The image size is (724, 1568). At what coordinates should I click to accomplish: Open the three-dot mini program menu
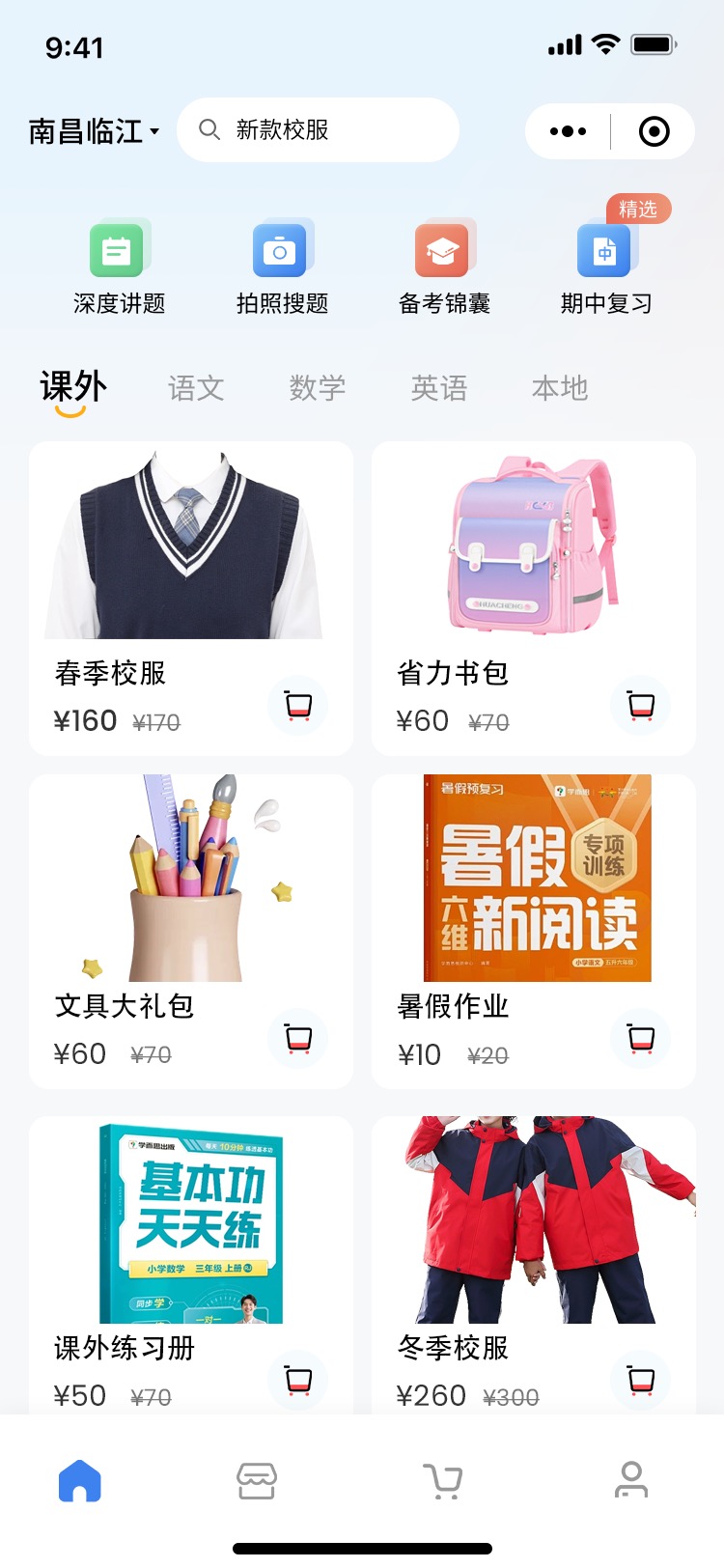568,131
